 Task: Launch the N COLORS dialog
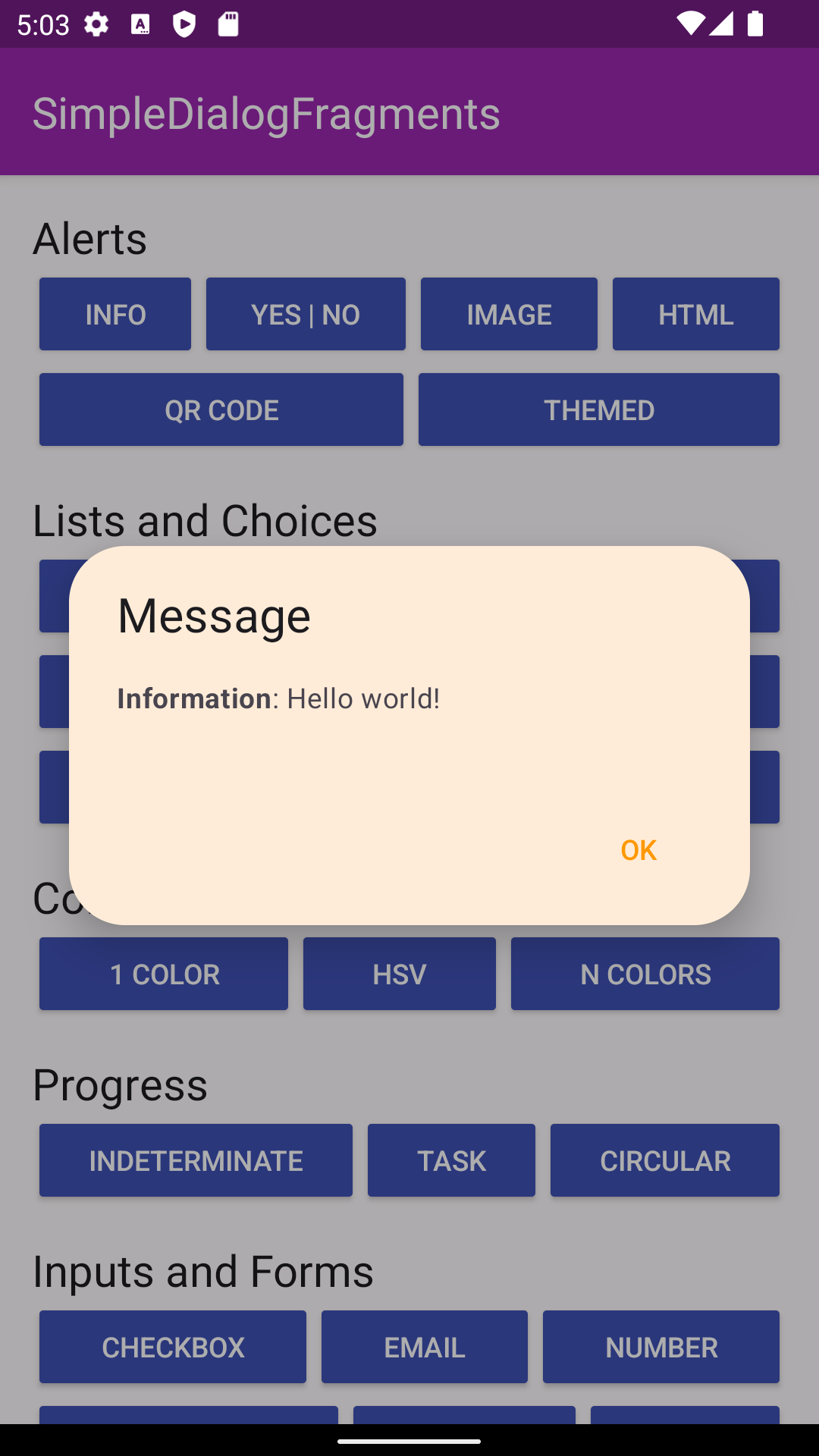point(645,973)
